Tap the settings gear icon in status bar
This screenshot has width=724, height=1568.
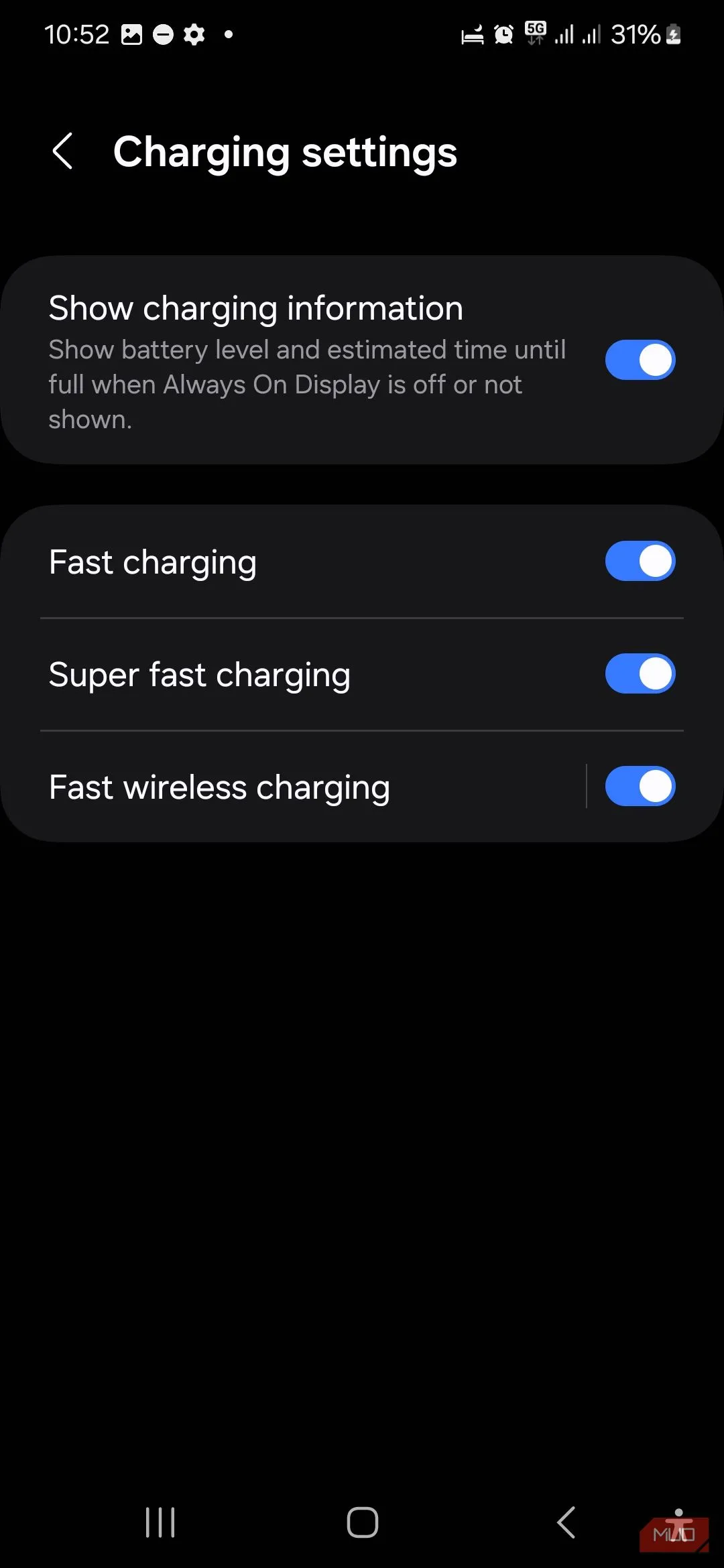coord(194,34)
